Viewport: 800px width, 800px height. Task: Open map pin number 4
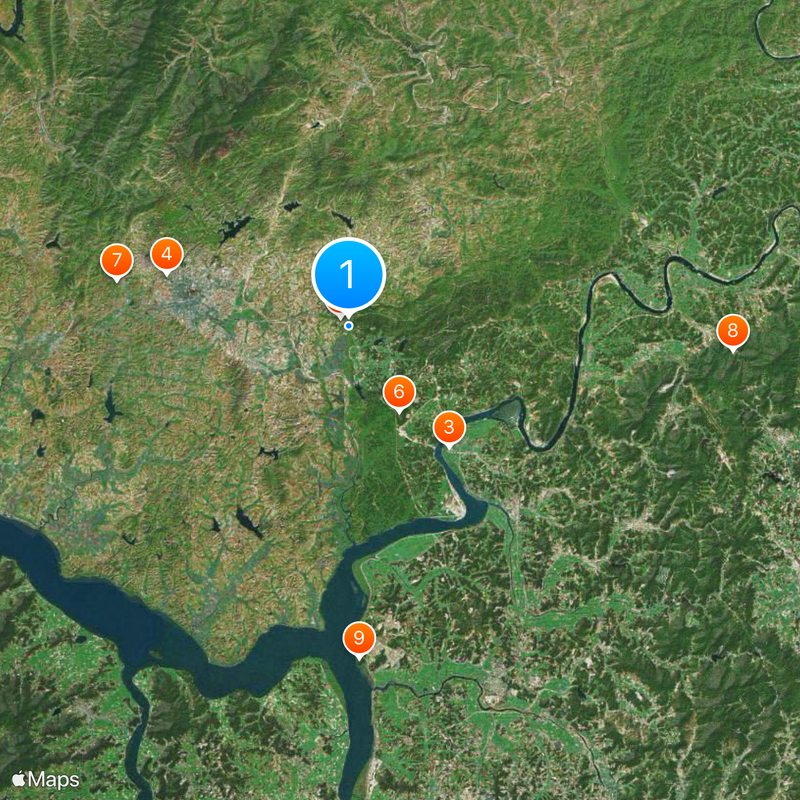166,254
